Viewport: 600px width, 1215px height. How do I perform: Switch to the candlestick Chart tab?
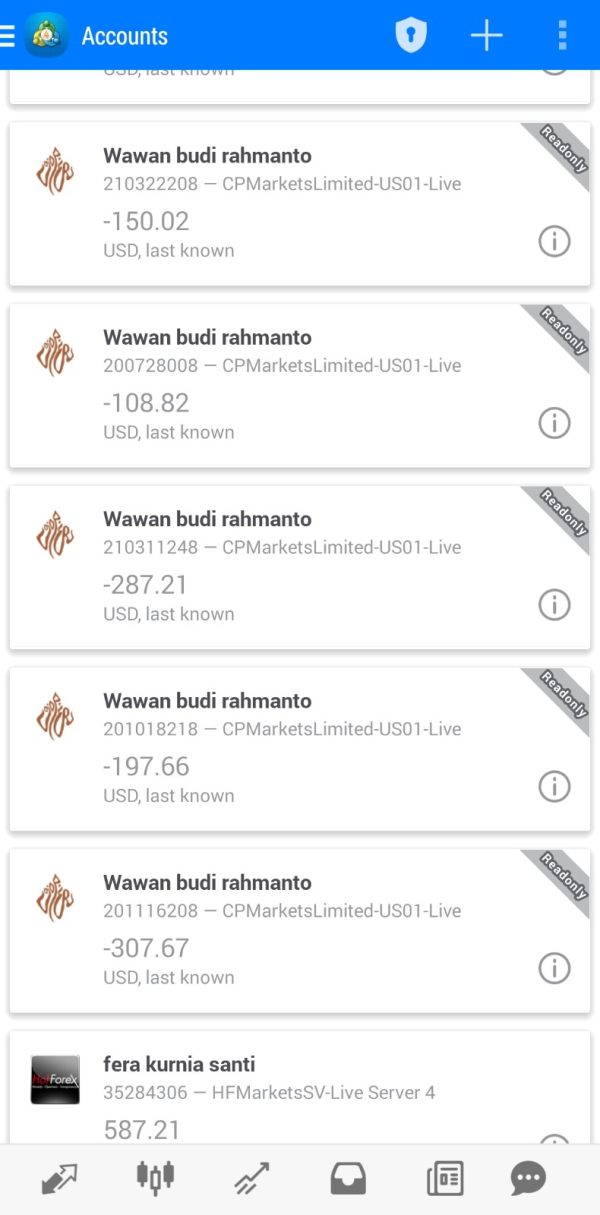pyautogui.click(x=155, y=1178)
